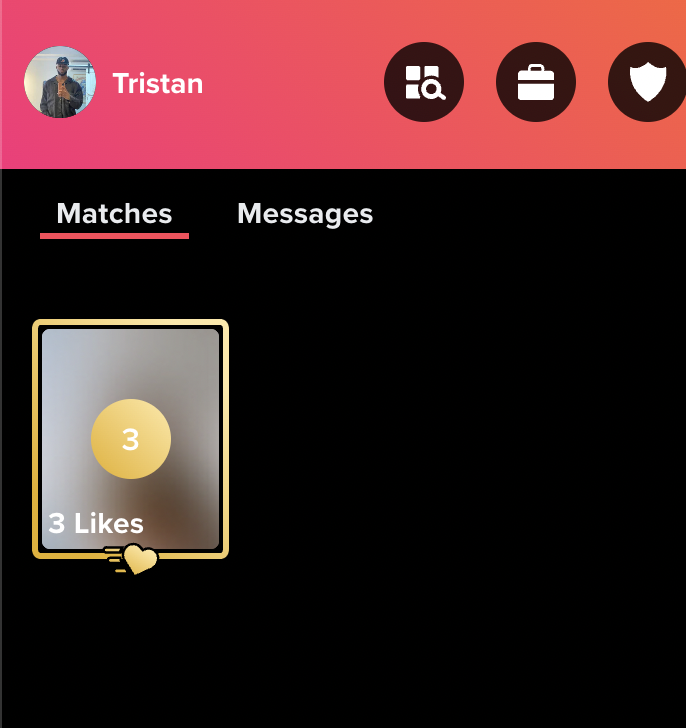Select the Matches tab
686x728 pixels.
[114, 214]
